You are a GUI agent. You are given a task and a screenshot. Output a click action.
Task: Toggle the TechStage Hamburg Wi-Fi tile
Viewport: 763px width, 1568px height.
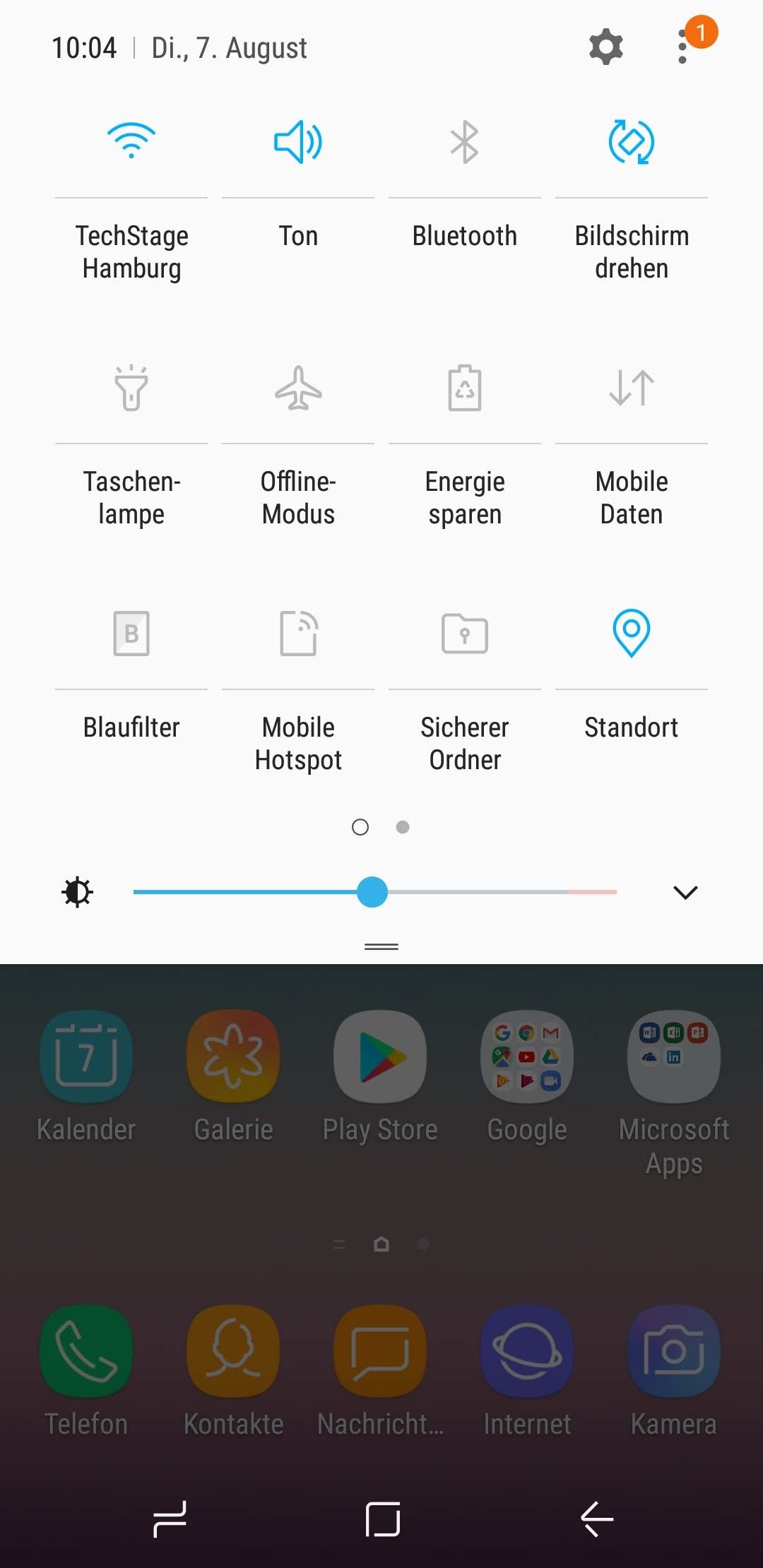click(x=131, y=141)
